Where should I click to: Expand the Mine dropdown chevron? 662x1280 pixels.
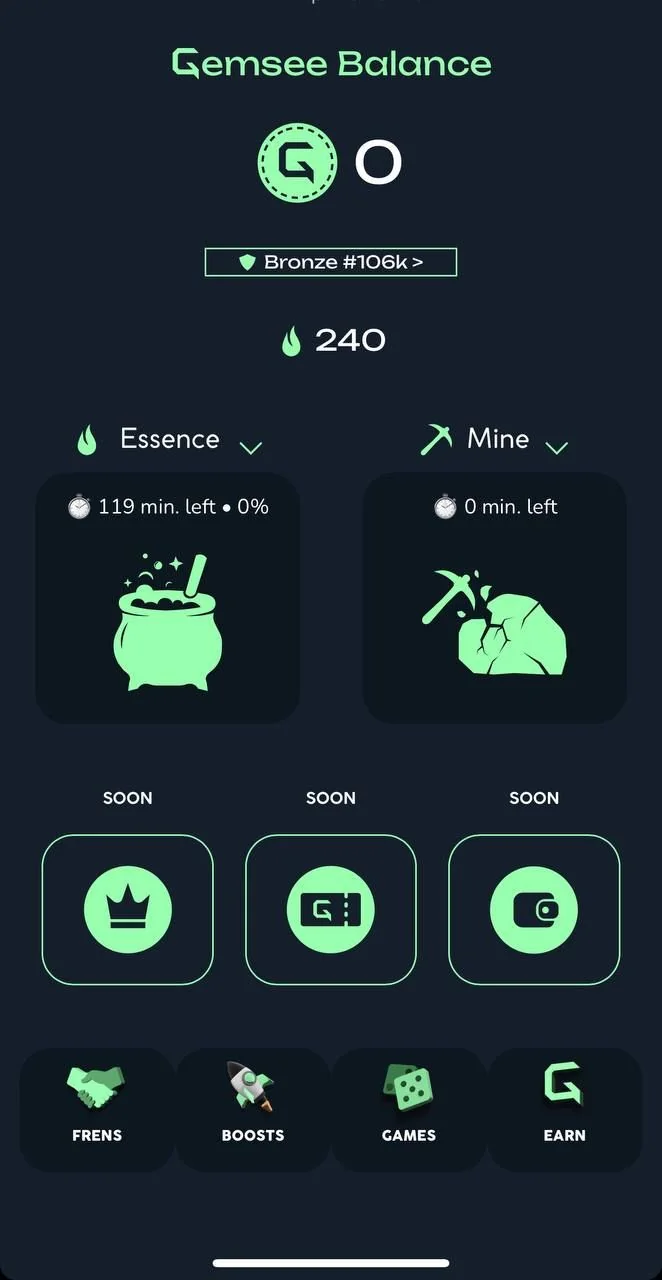[556, 447]
